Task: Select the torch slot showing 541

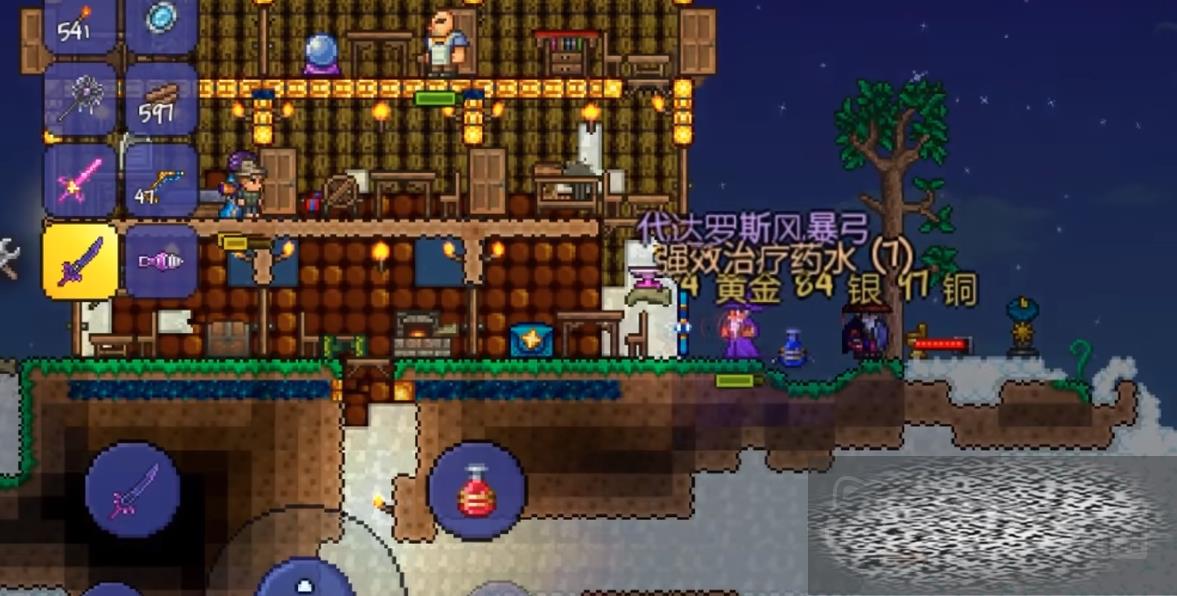Action: 80,22
